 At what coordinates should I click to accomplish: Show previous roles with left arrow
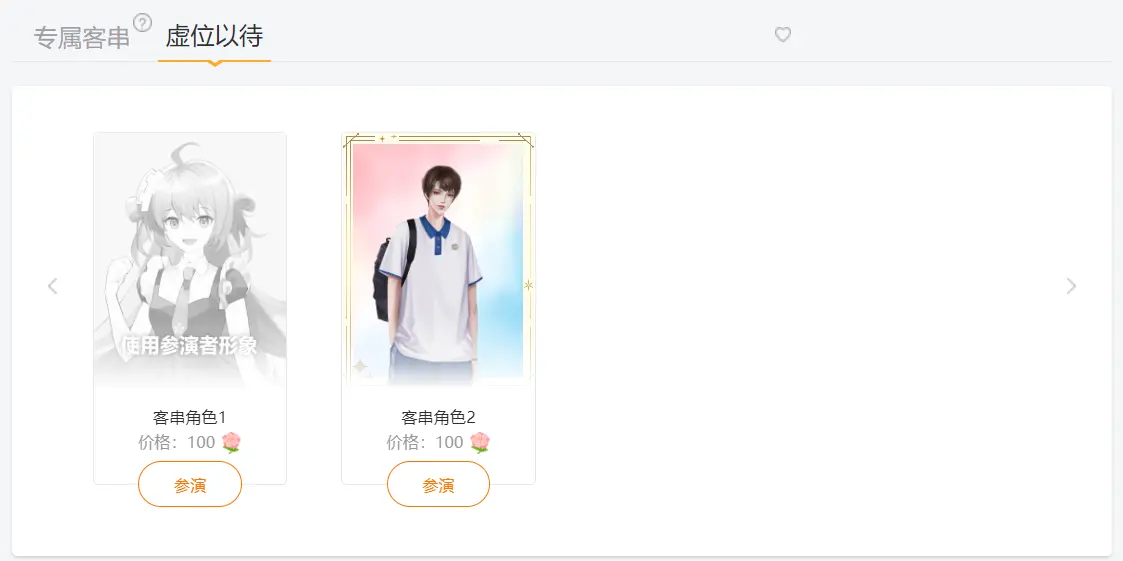click(53, 286)
